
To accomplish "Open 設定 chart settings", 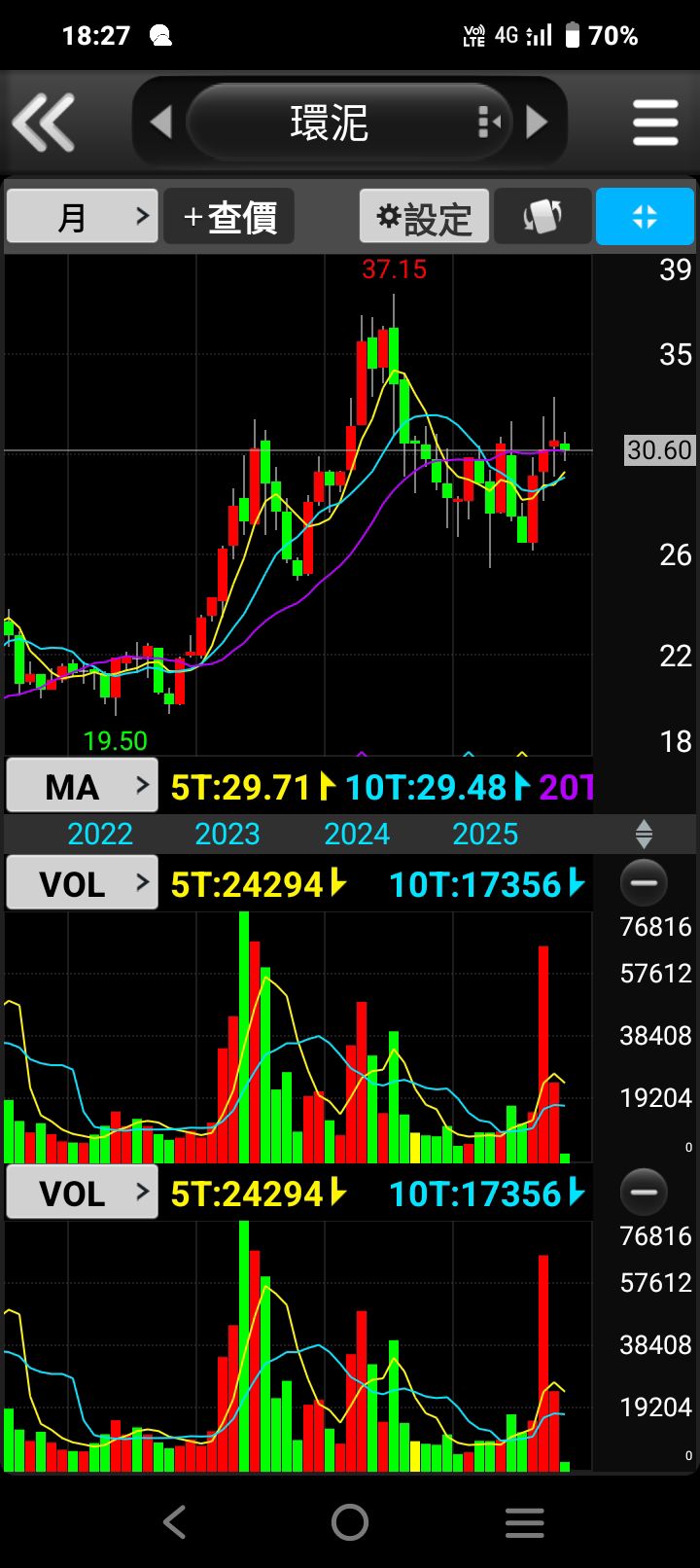I will [x=424, y=216].
